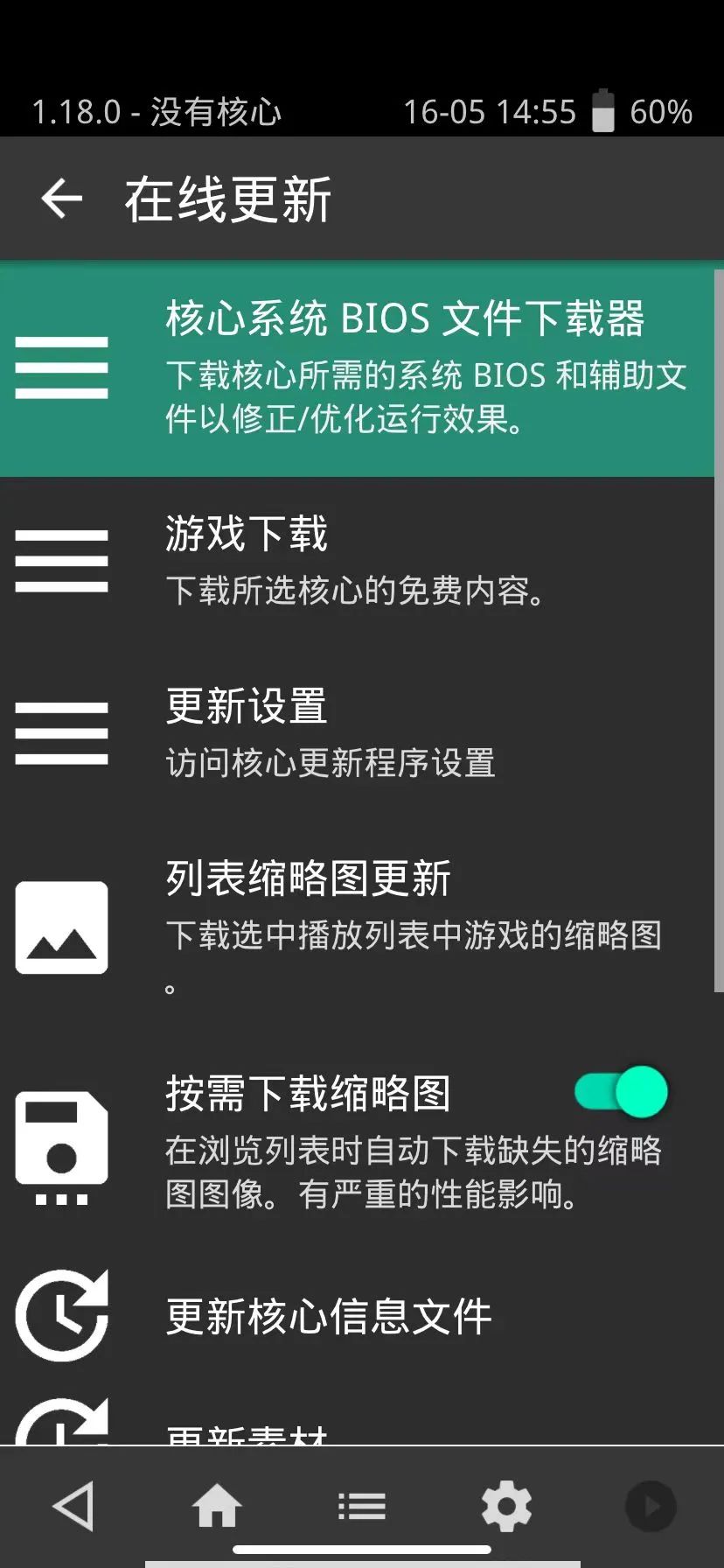Tap the bottom bar back triangle
Screen dimensions: 724x1568
[73, 1507]
